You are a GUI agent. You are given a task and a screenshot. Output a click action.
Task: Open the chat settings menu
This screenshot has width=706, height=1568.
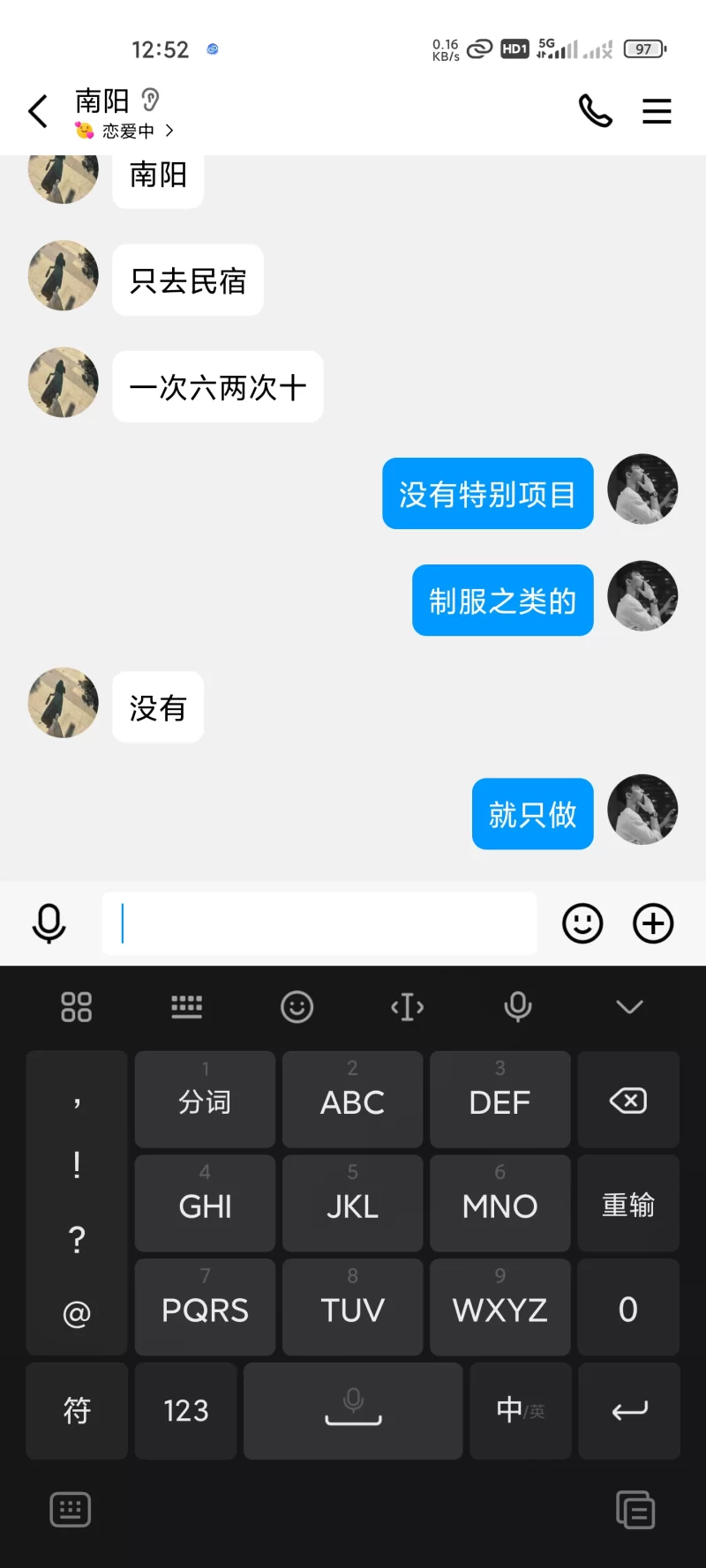click(657, 111)
